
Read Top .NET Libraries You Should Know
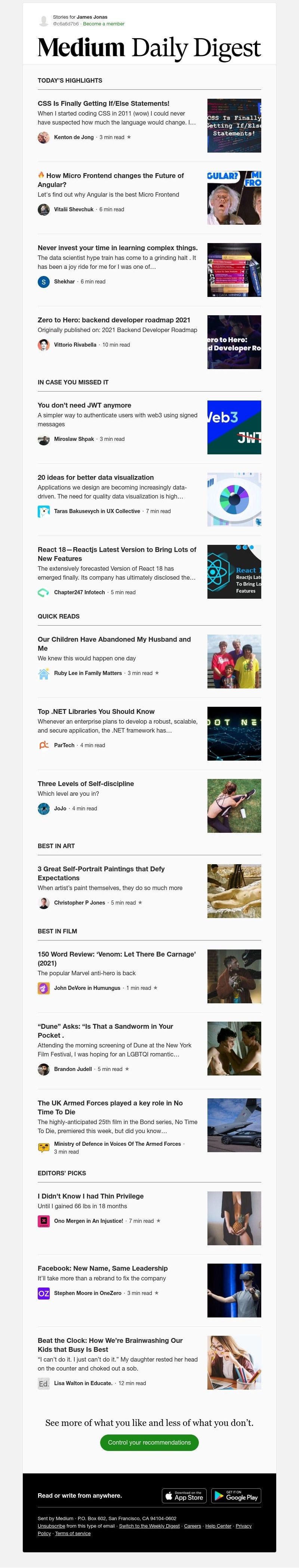[x=96, y=711]
